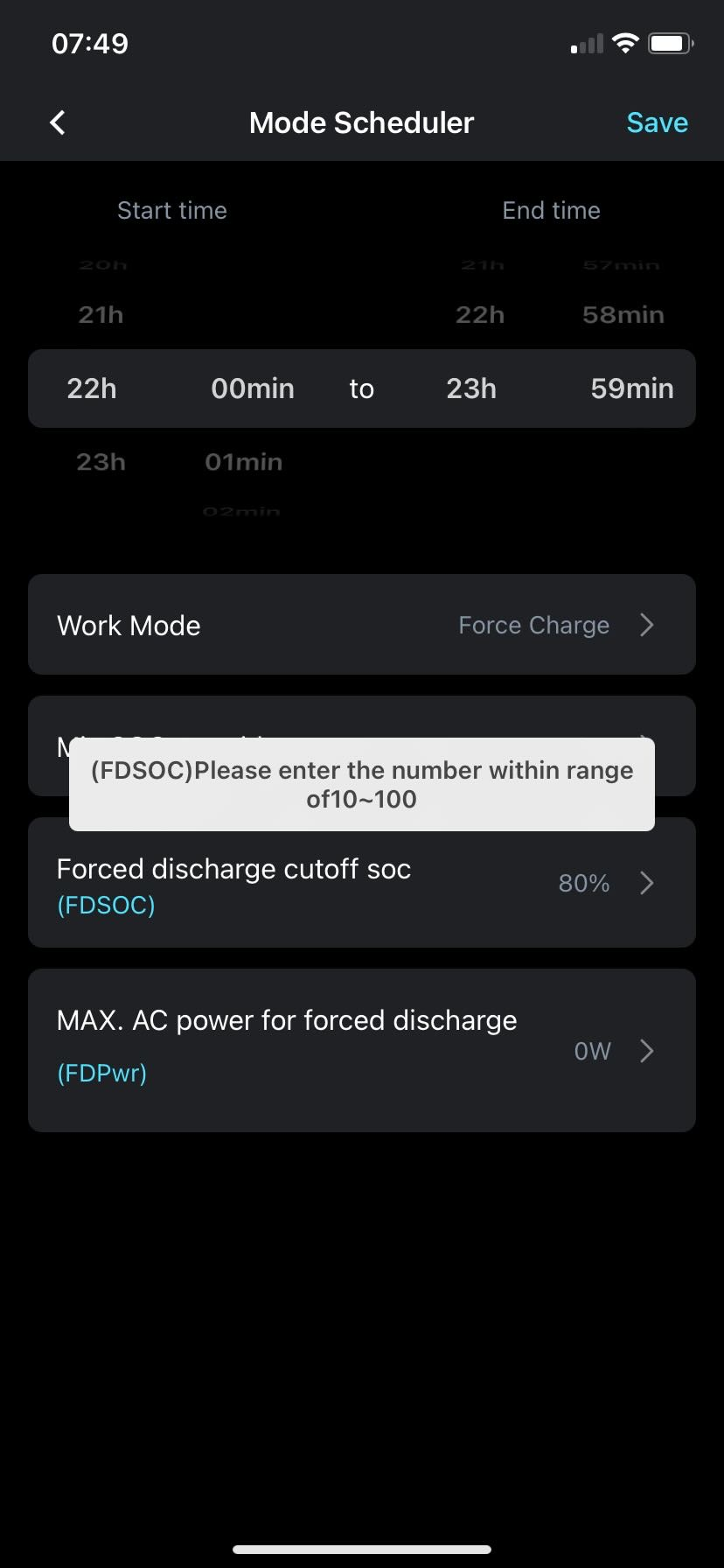This screenshot has width=724, height=1568.
Task: Select 23h in start time picker
Action: 101,462
